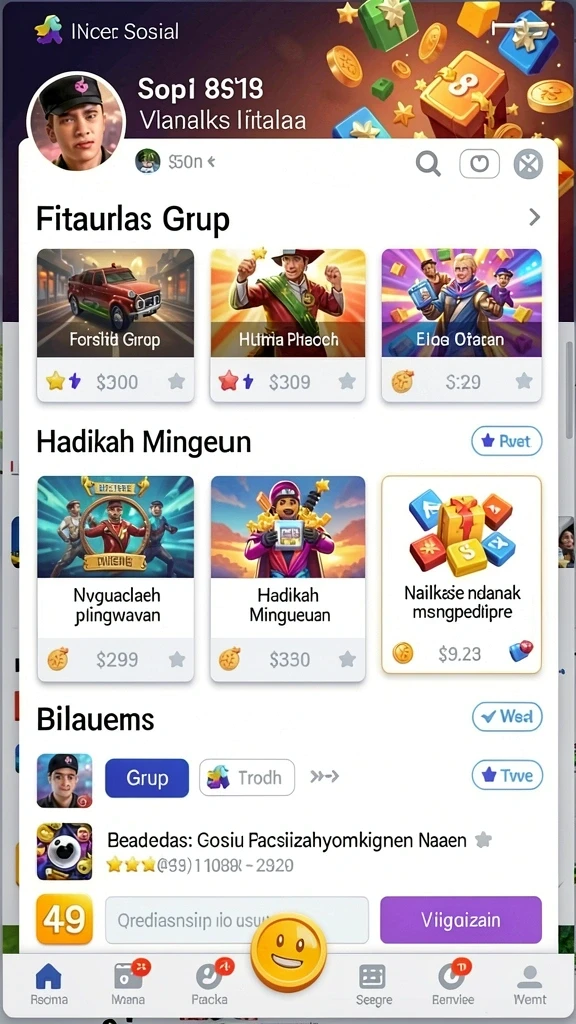This screenshot has width=576, height=1024.
Task: Open the gift blocks card priced $9.23
Action: pos(461,574)
